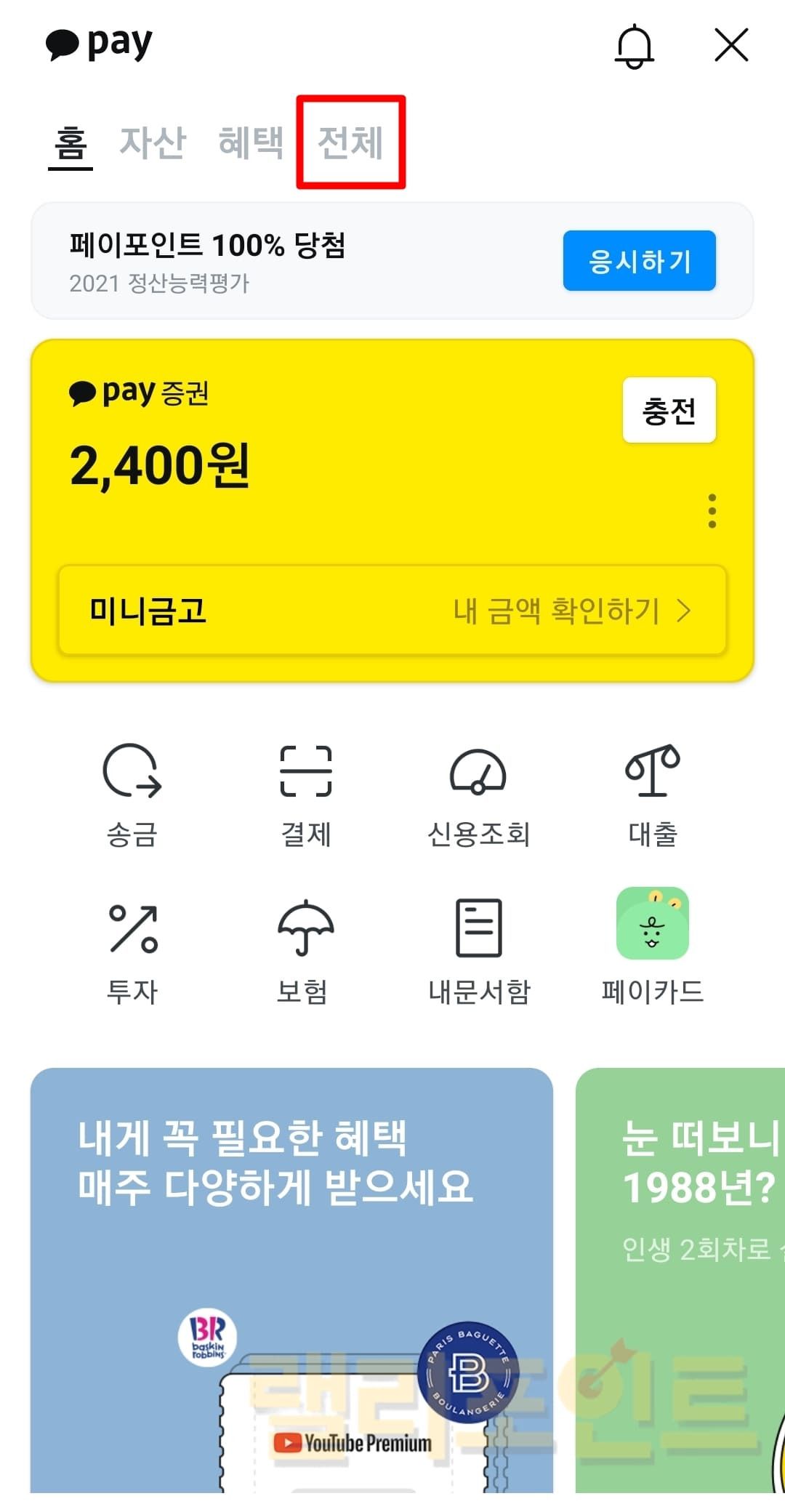Viewport: 785px width, 1512px height.
Task: Tap the 충전 button
Action: click(x=669, y=411)
